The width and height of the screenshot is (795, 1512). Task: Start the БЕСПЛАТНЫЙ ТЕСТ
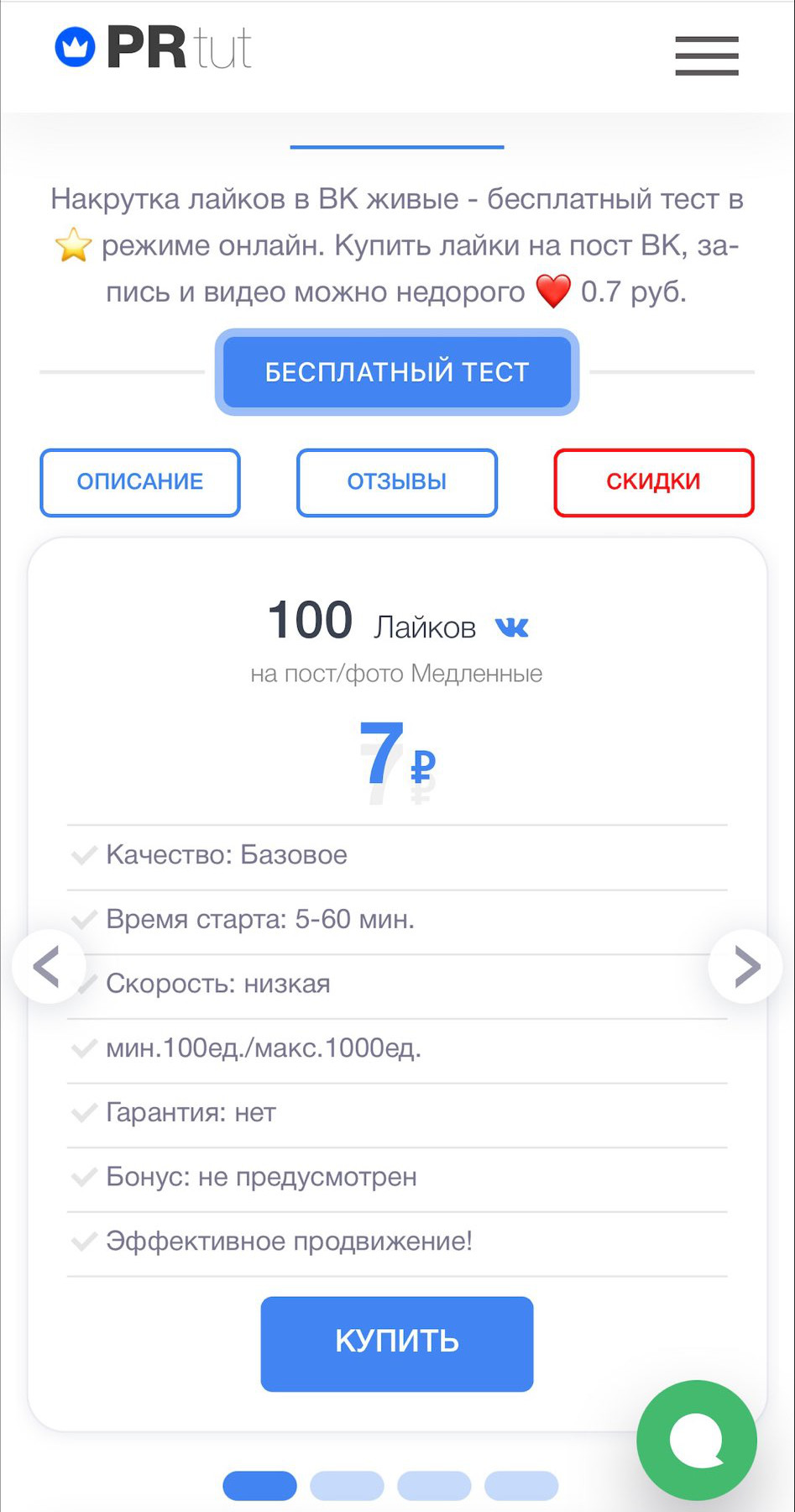[x=397, y=372]
